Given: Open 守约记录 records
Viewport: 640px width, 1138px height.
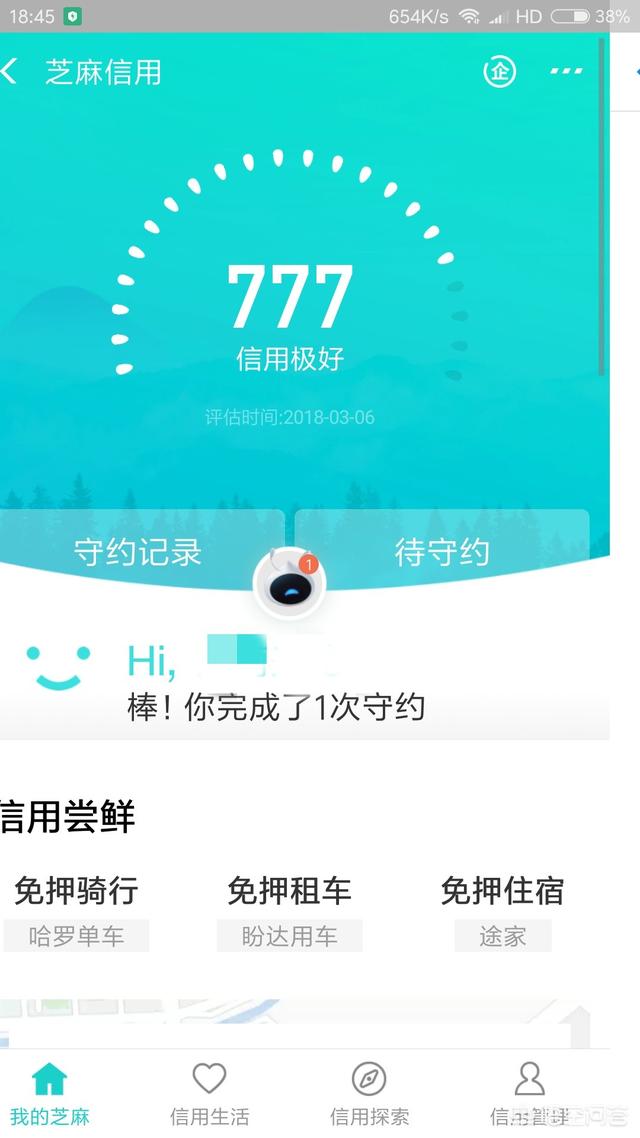Looking at the screenshot, I should [x=138, y=551].
